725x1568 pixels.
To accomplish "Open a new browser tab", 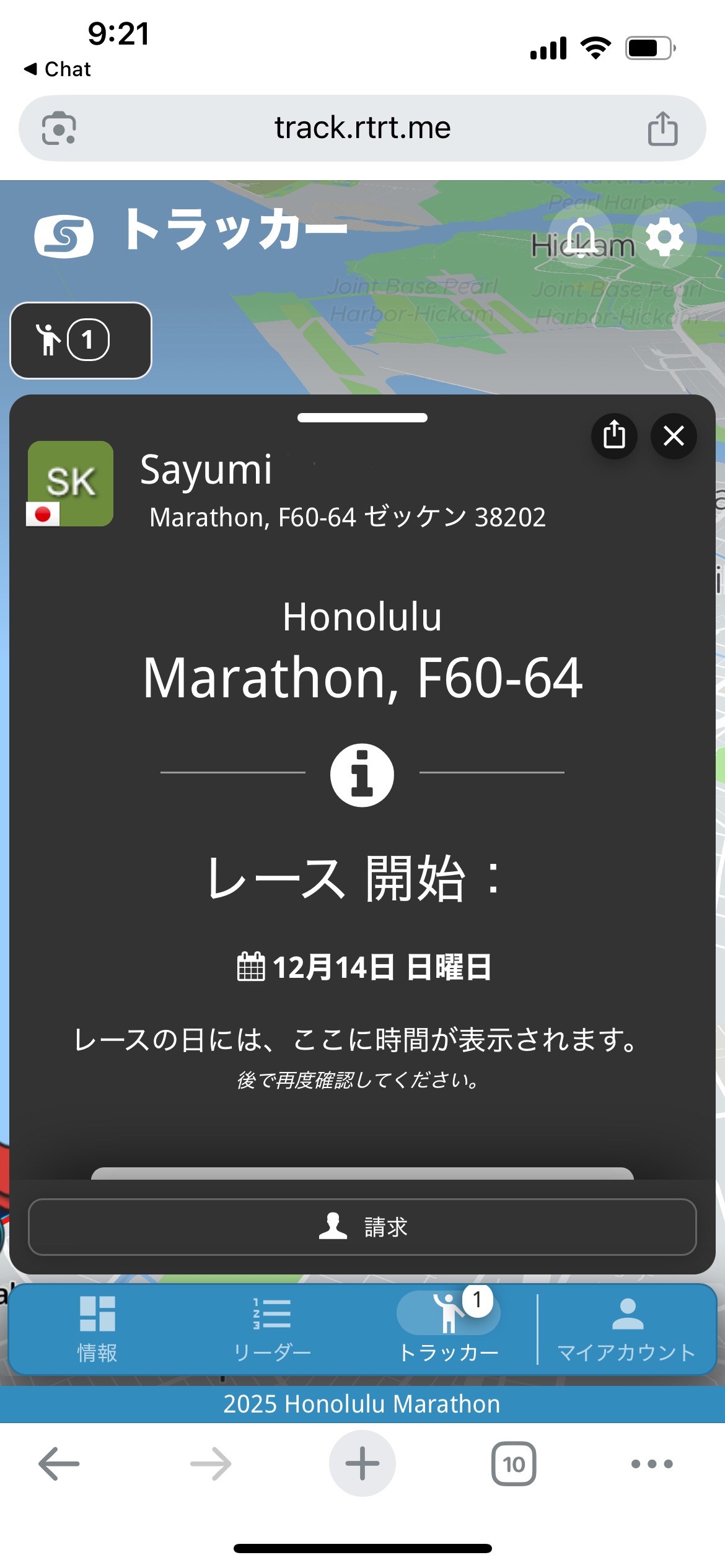I will 362,1464.
